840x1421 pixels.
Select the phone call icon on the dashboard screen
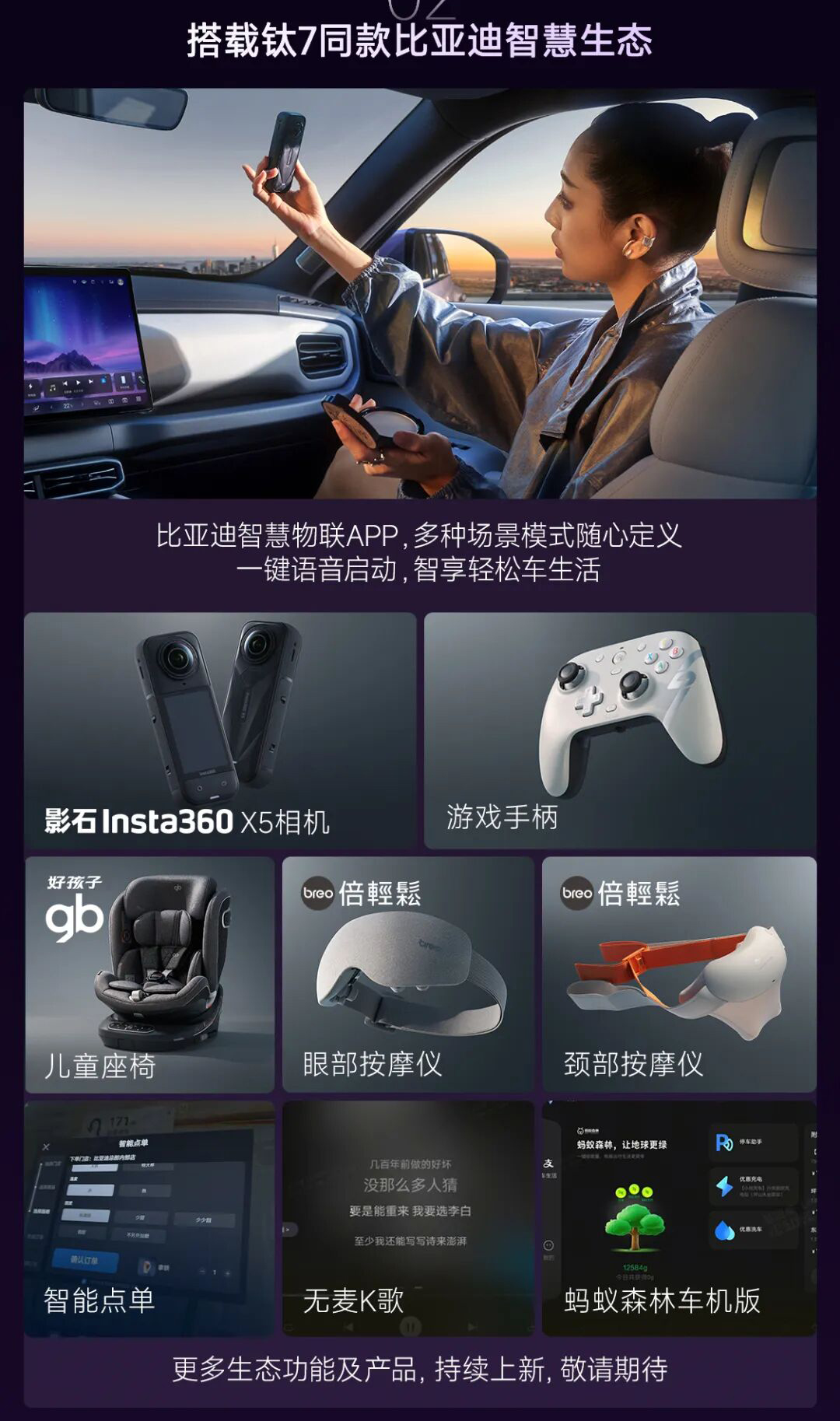click(141, 380)
